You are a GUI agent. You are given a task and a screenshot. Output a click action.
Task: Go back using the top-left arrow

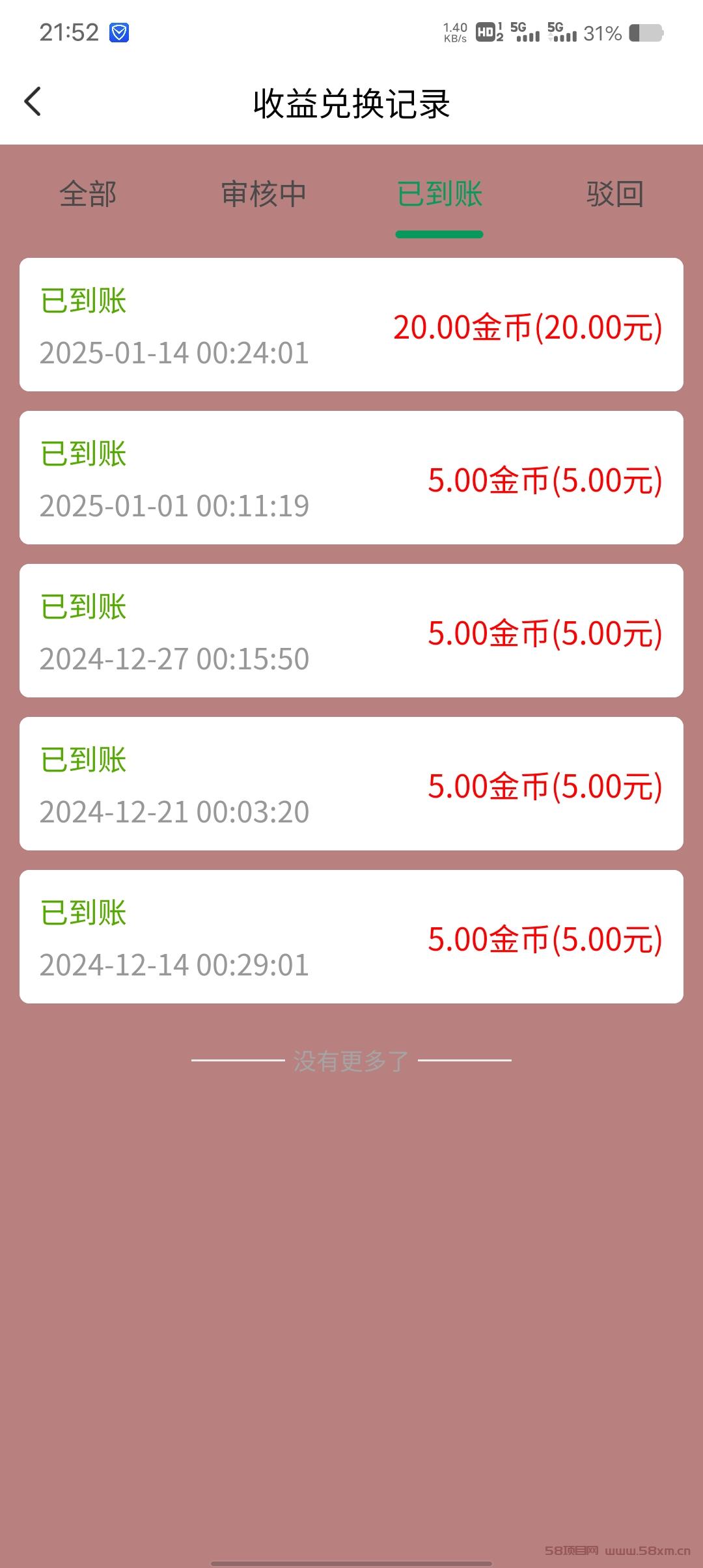click(33, 102)
